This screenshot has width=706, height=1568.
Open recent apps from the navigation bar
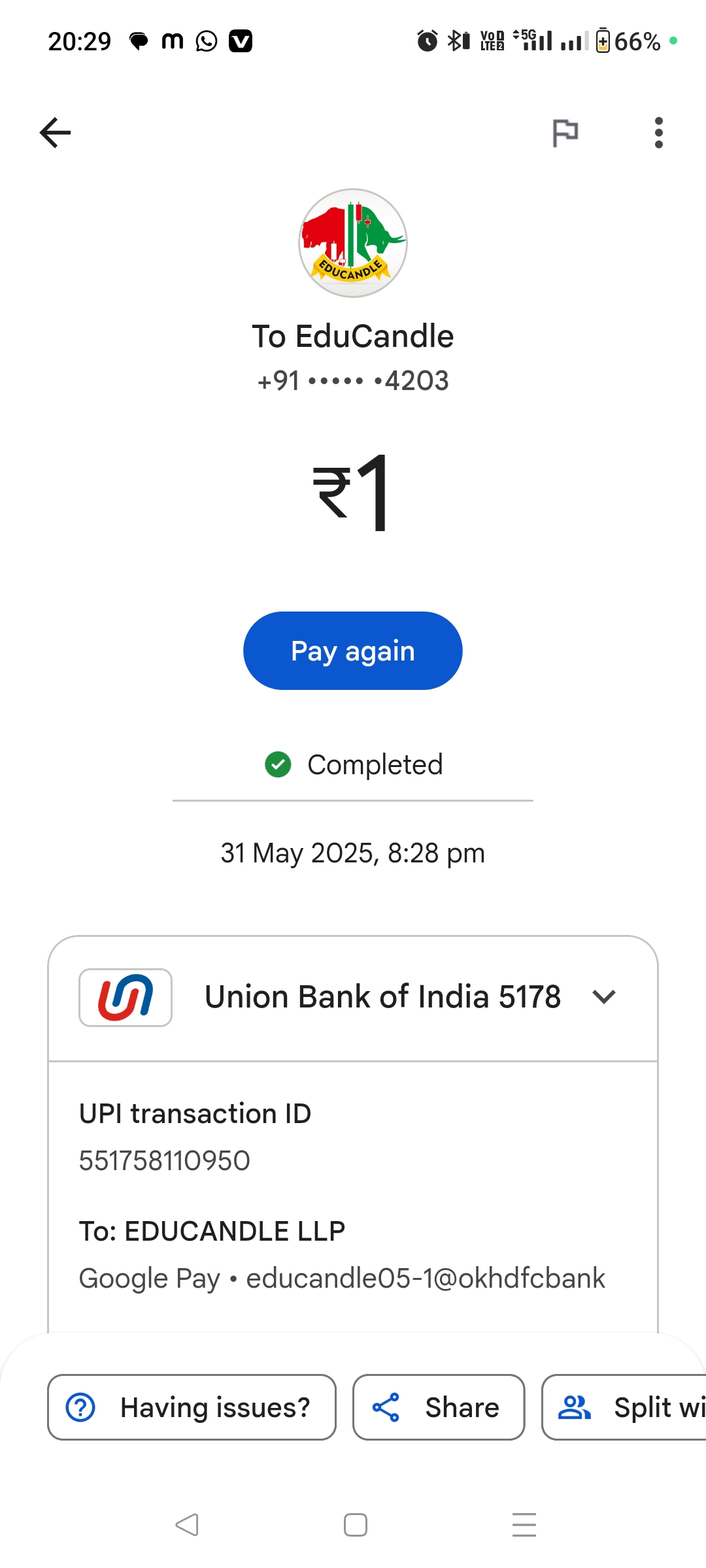[x=524, y=1525]
